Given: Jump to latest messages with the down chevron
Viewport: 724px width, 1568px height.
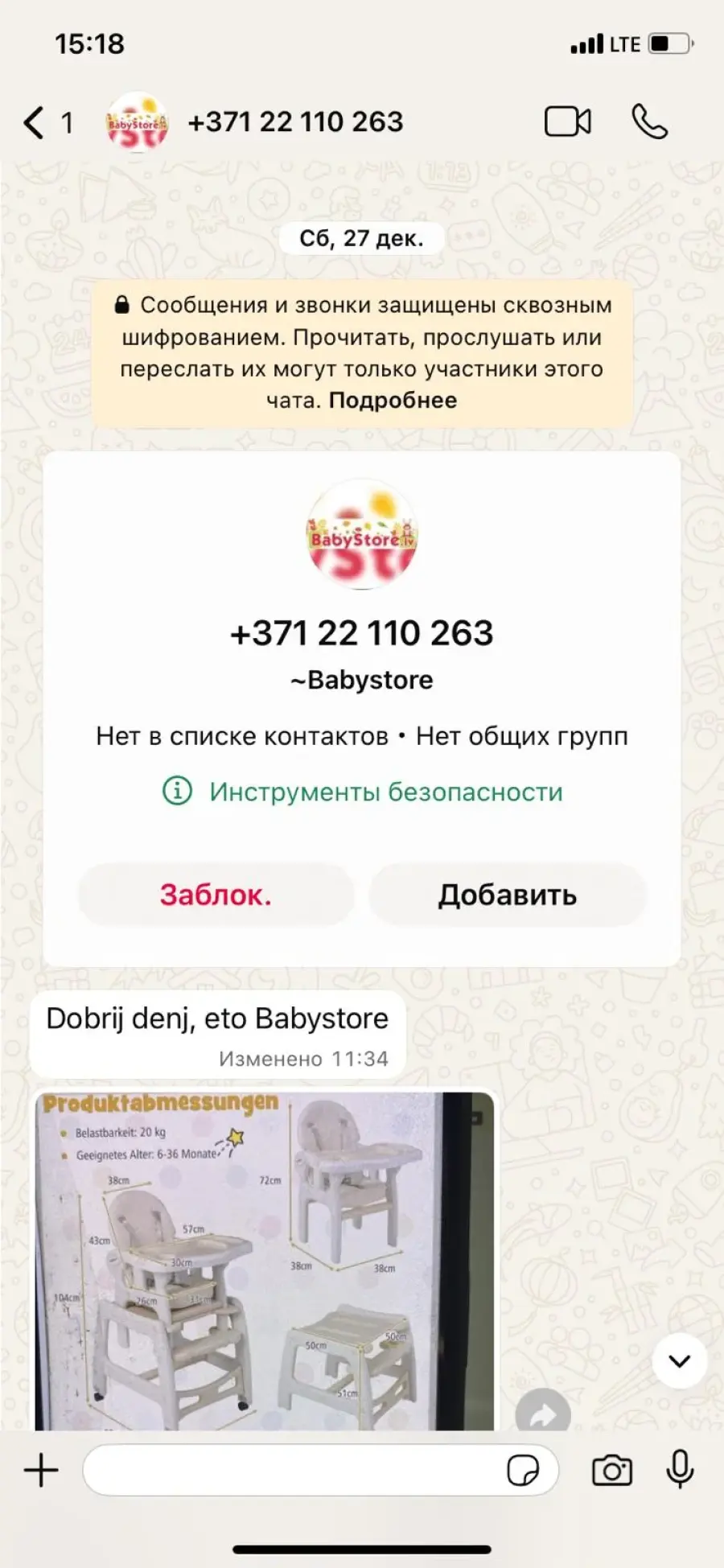Looking at the screenshot, I should coord(680,1361).
